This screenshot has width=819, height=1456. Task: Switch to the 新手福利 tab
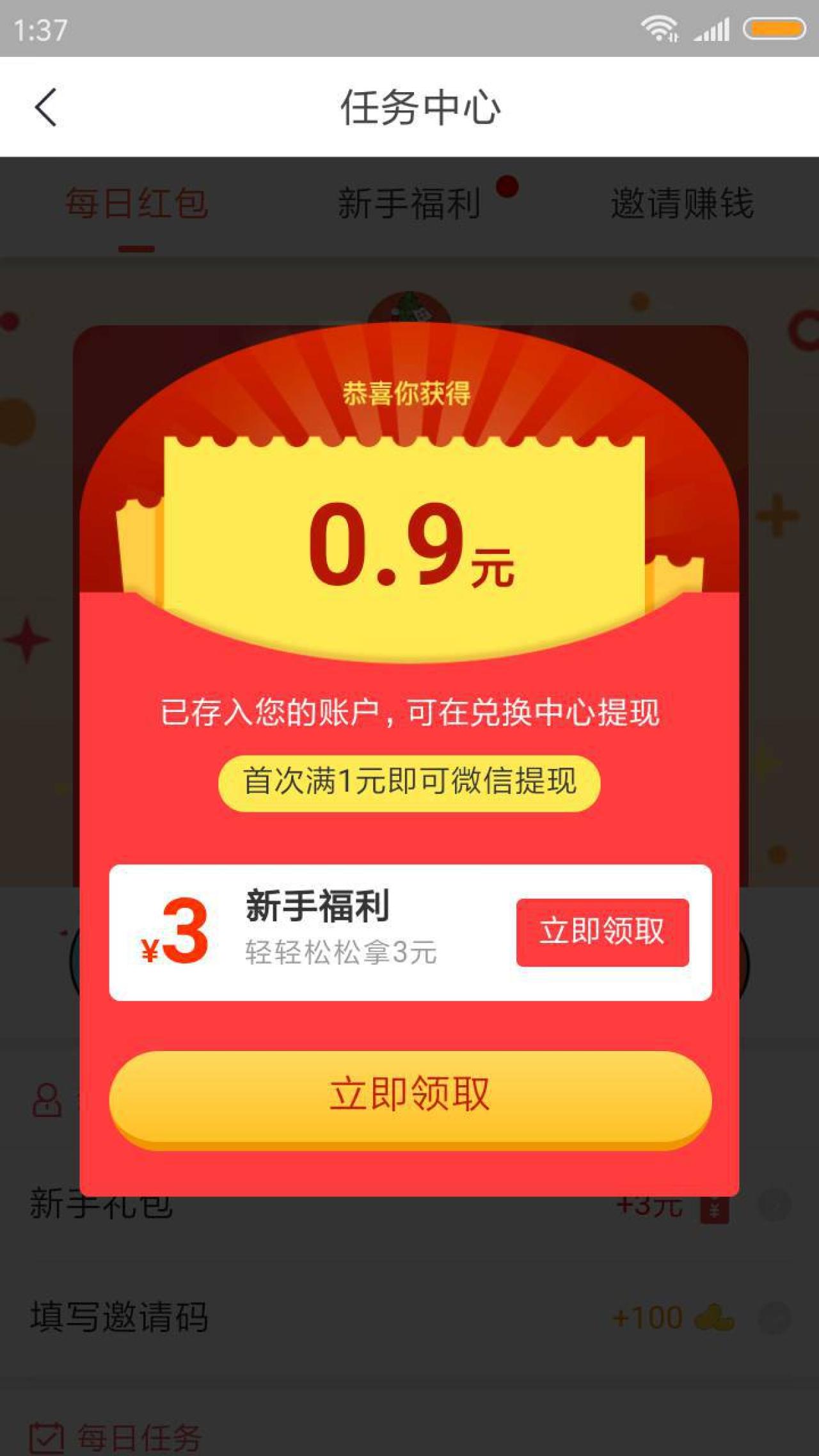click(x=409, y=203)
